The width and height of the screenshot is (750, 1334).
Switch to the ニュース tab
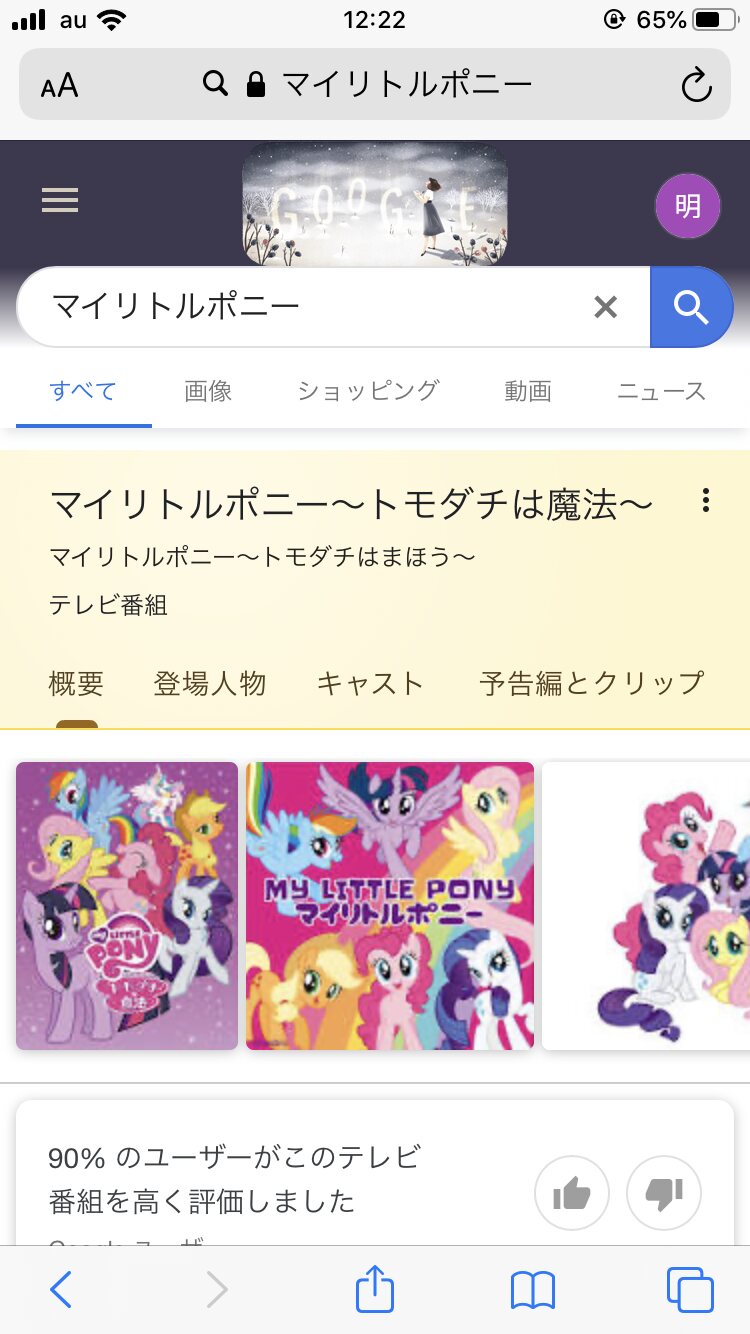point(661,391)
